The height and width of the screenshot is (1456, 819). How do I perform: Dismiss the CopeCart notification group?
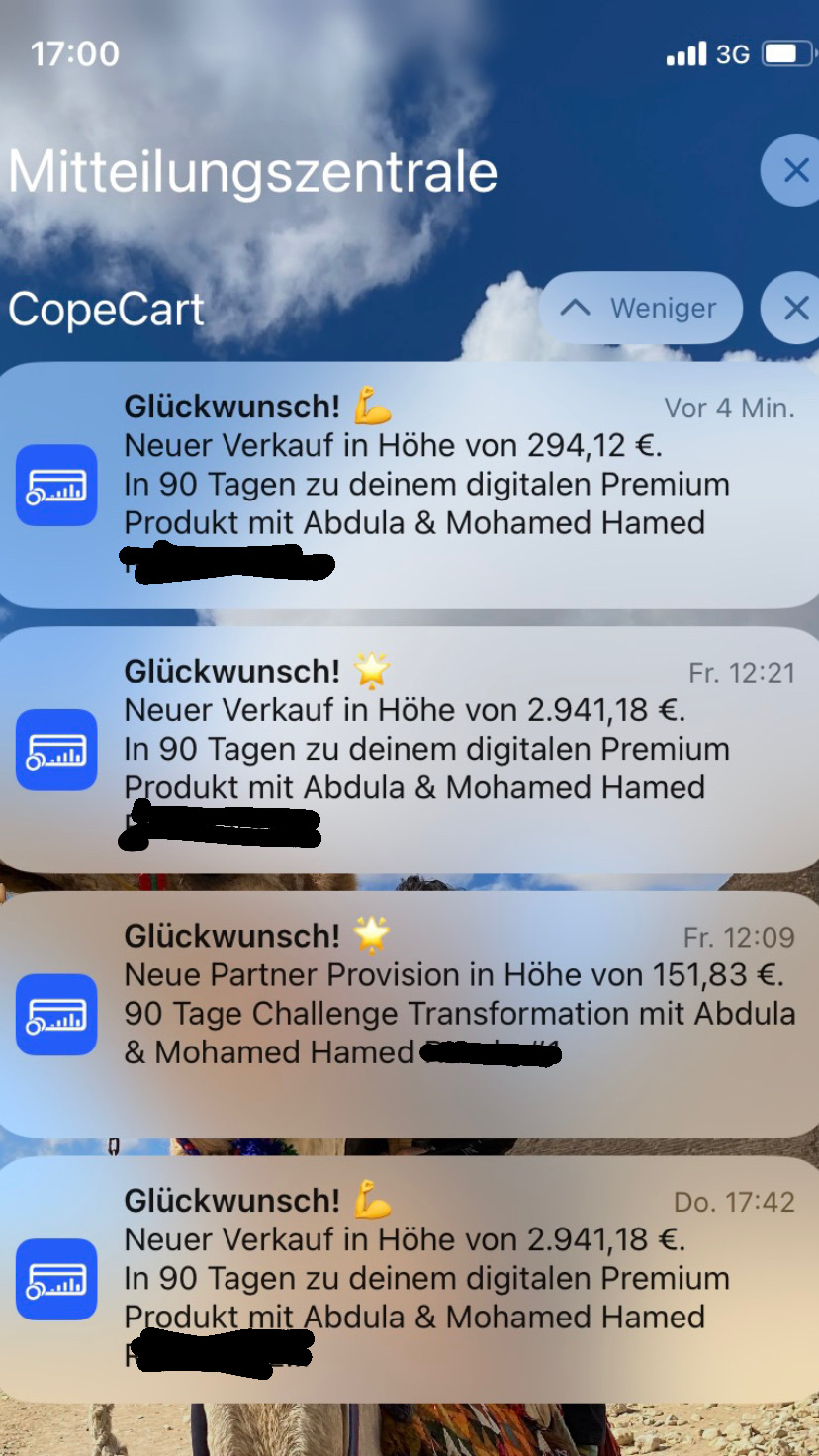794,308
